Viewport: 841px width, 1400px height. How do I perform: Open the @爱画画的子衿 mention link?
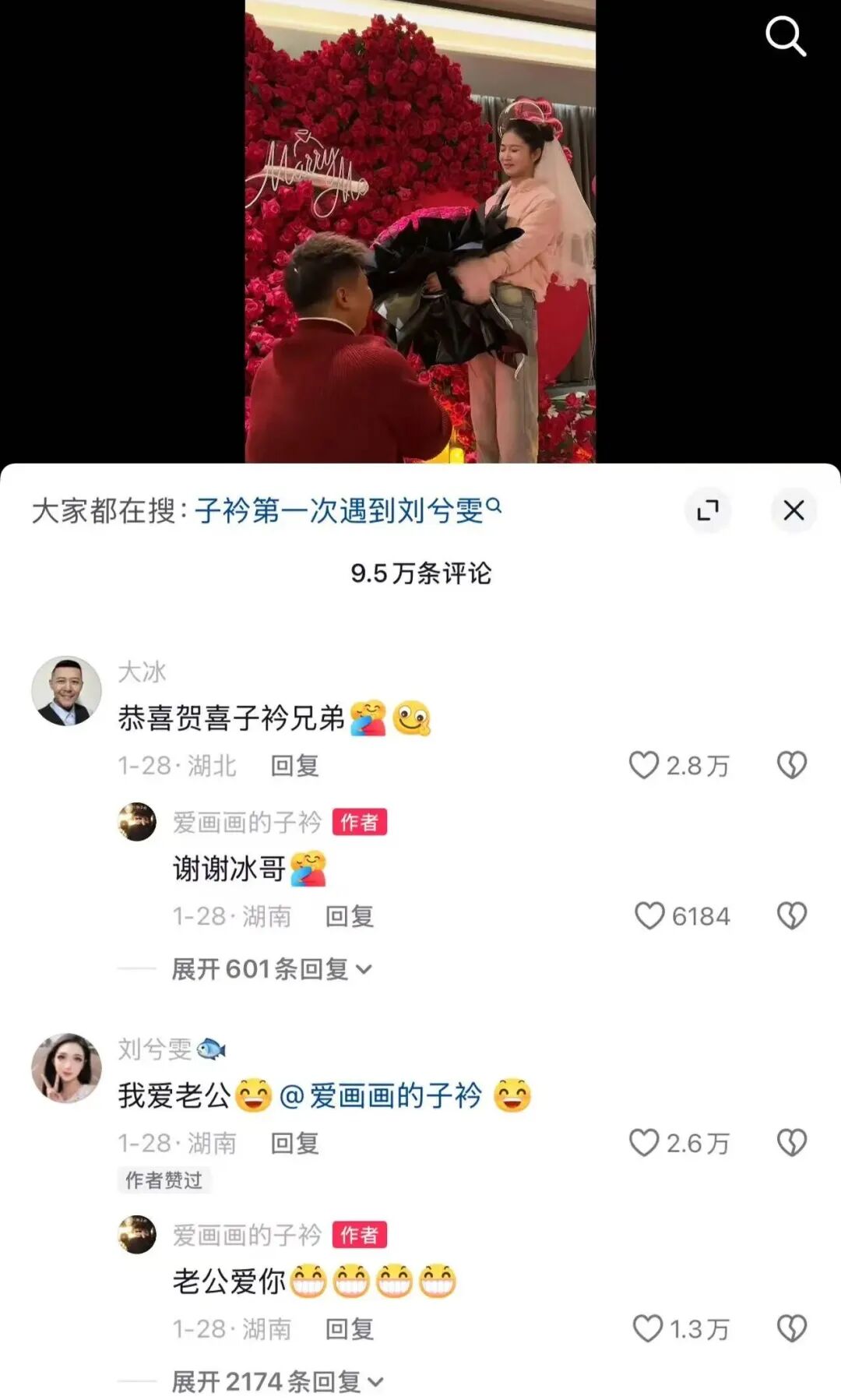[x=380, y=1096]
